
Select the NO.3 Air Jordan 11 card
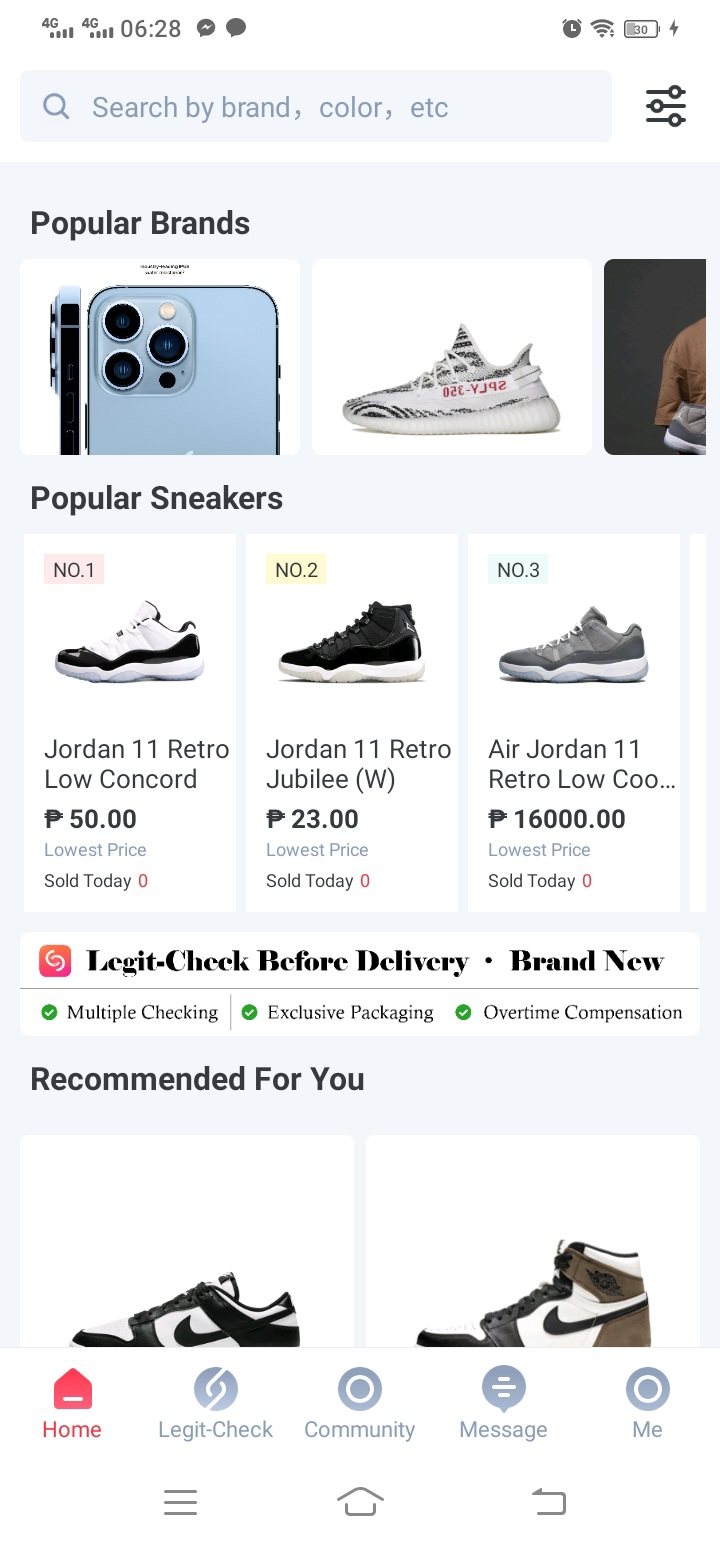pos(574,722)
